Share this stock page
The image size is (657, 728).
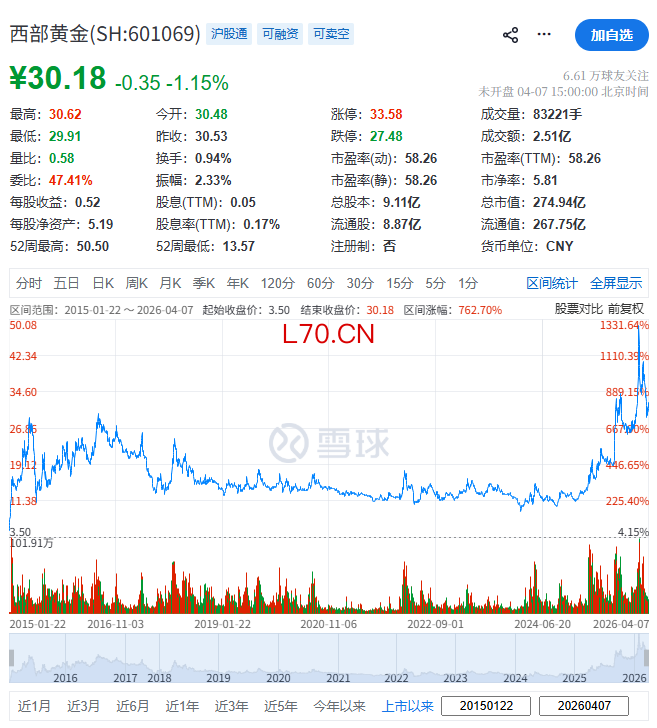click(x=510, y=35)
